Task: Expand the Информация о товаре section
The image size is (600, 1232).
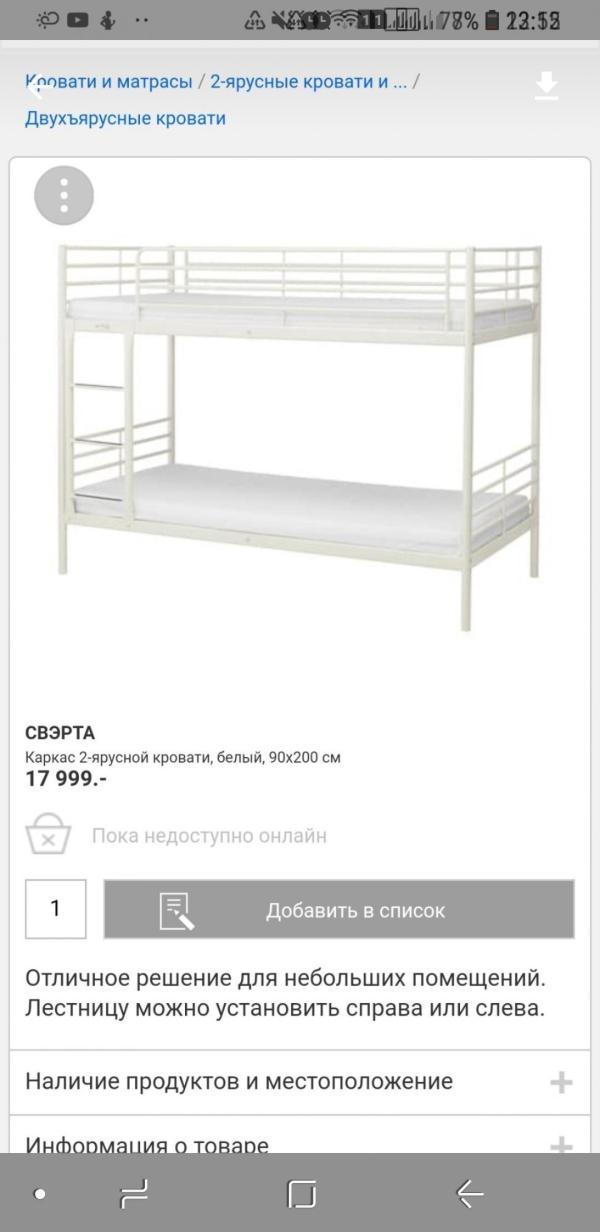Action: click(x=300, y=1144)
